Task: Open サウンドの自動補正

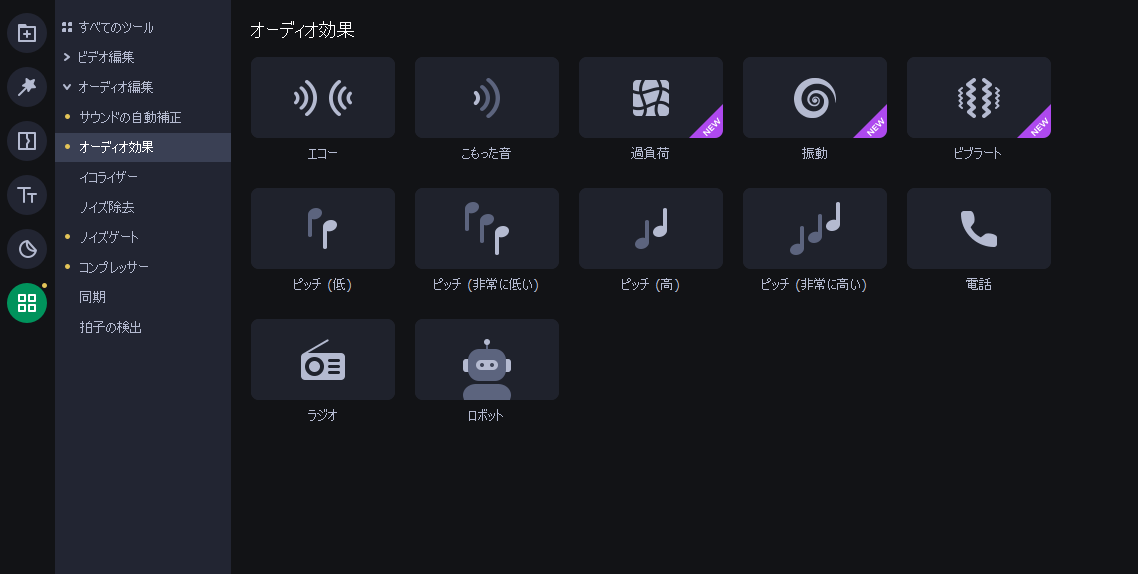Action: 130,117
